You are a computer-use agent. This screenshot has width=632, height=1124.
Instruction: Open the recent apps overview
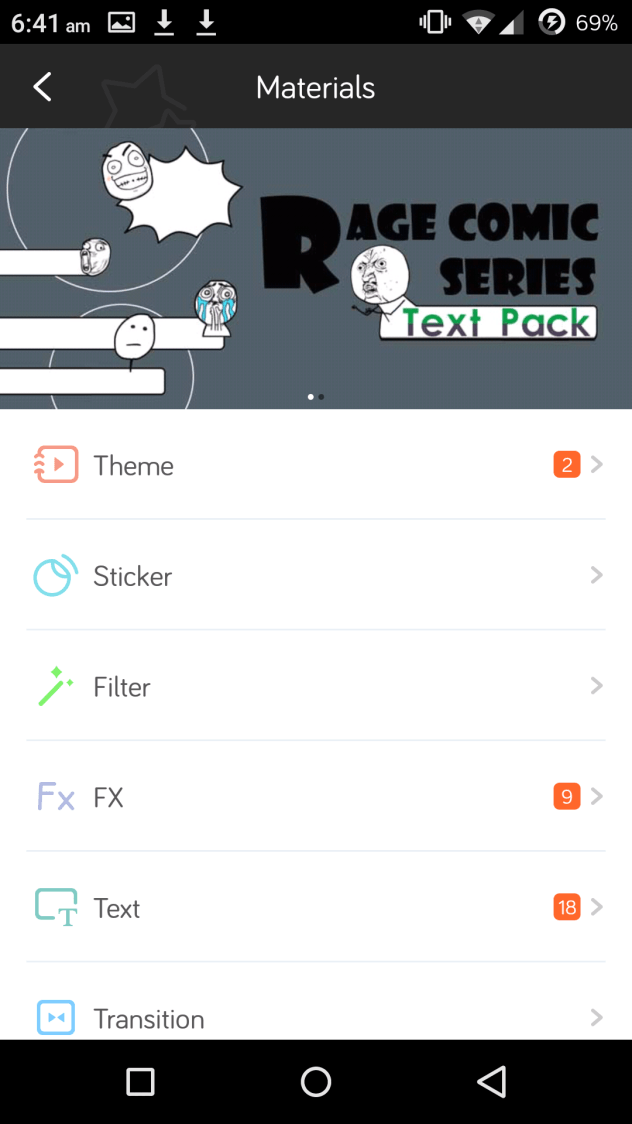pyautogui.click(x=141, y=1081)
